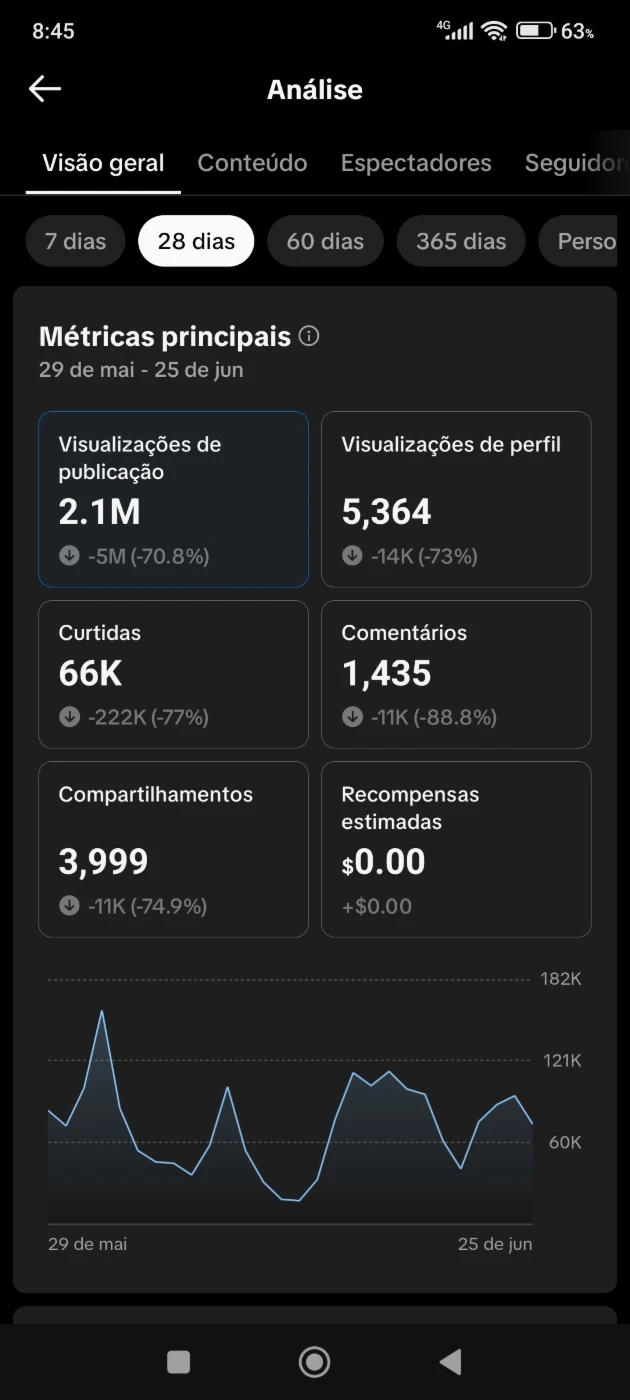
Task: Show the Curtidas metric chart
Action: [x=173, y=674]
